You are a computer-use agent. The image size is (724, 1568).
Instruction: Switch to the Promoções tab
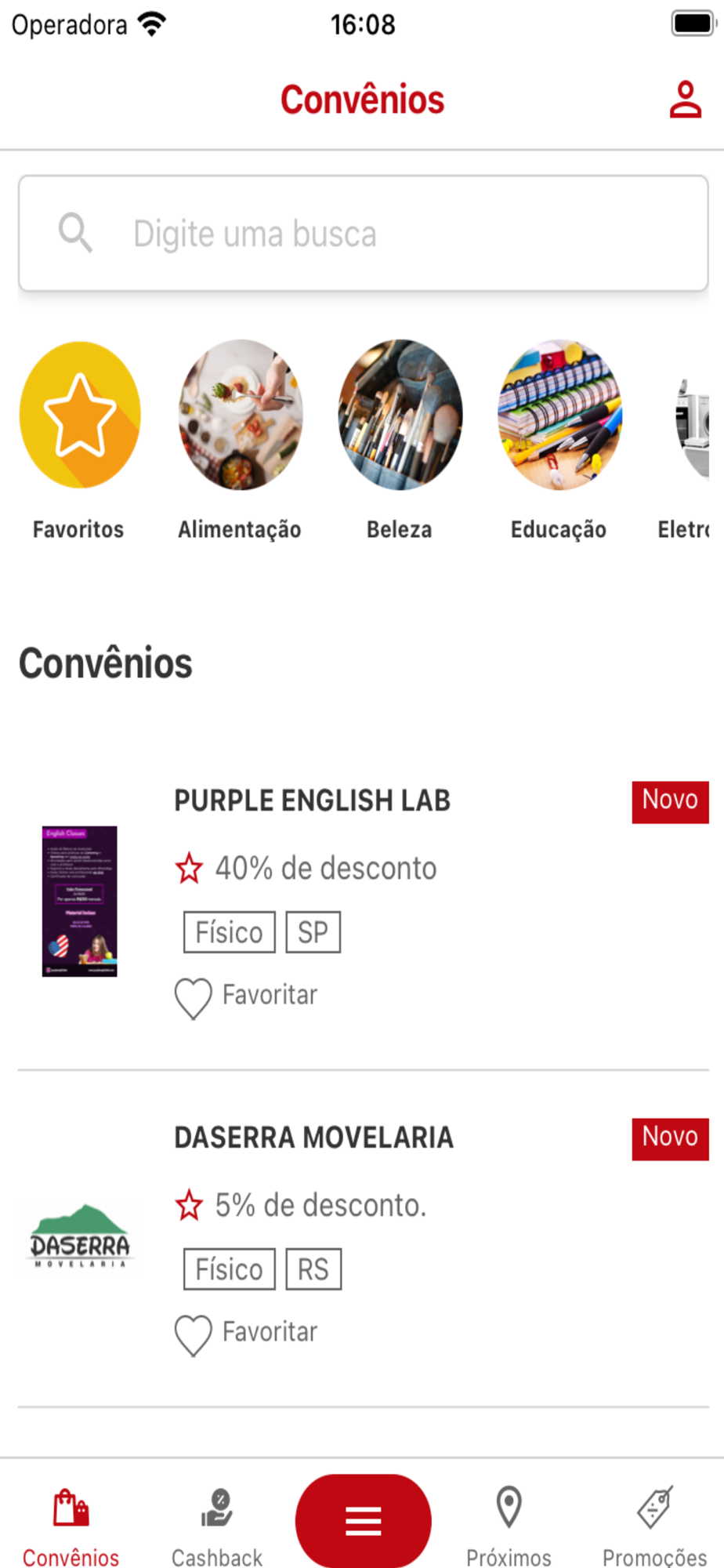pyautogui.click(x=654, y=1525)
